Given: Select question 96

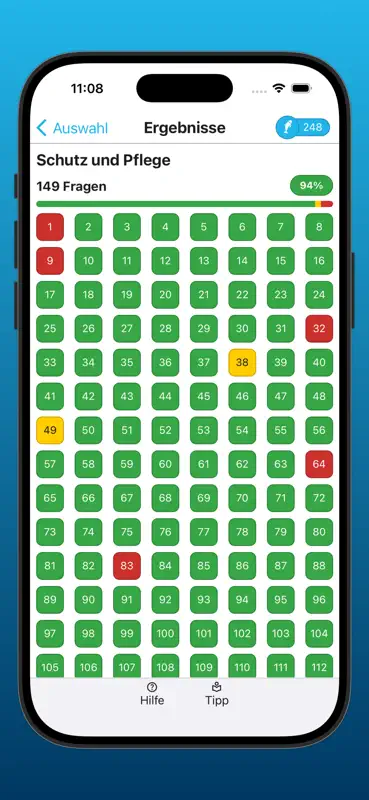Looking at the screenshot, I should click(319, 600).
